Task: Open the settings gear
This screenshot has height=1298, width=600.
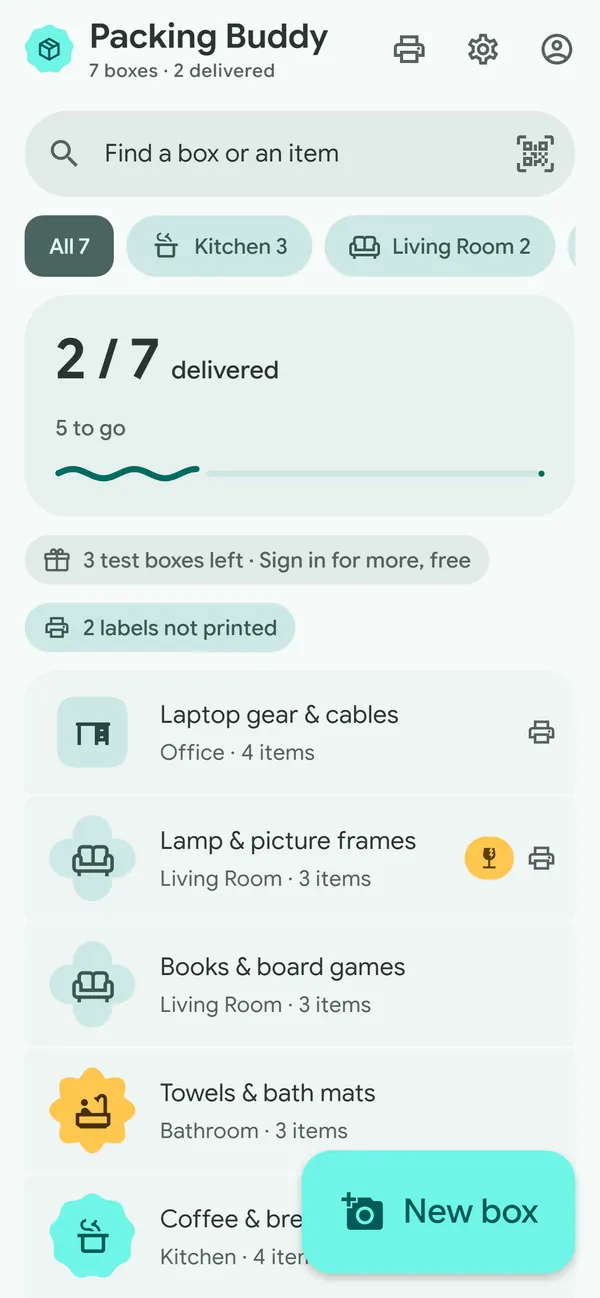Action: 483,49
